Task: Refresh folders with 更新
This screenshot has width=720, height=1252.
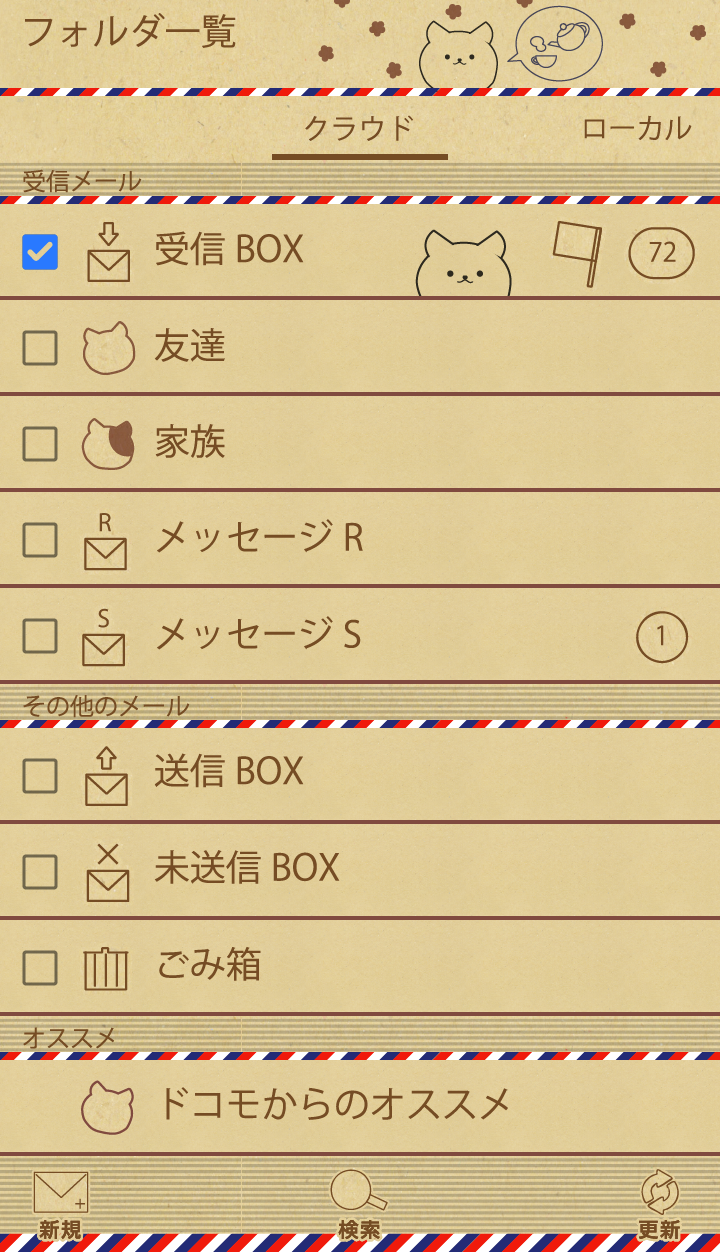Action: (x=659, y=1205)
